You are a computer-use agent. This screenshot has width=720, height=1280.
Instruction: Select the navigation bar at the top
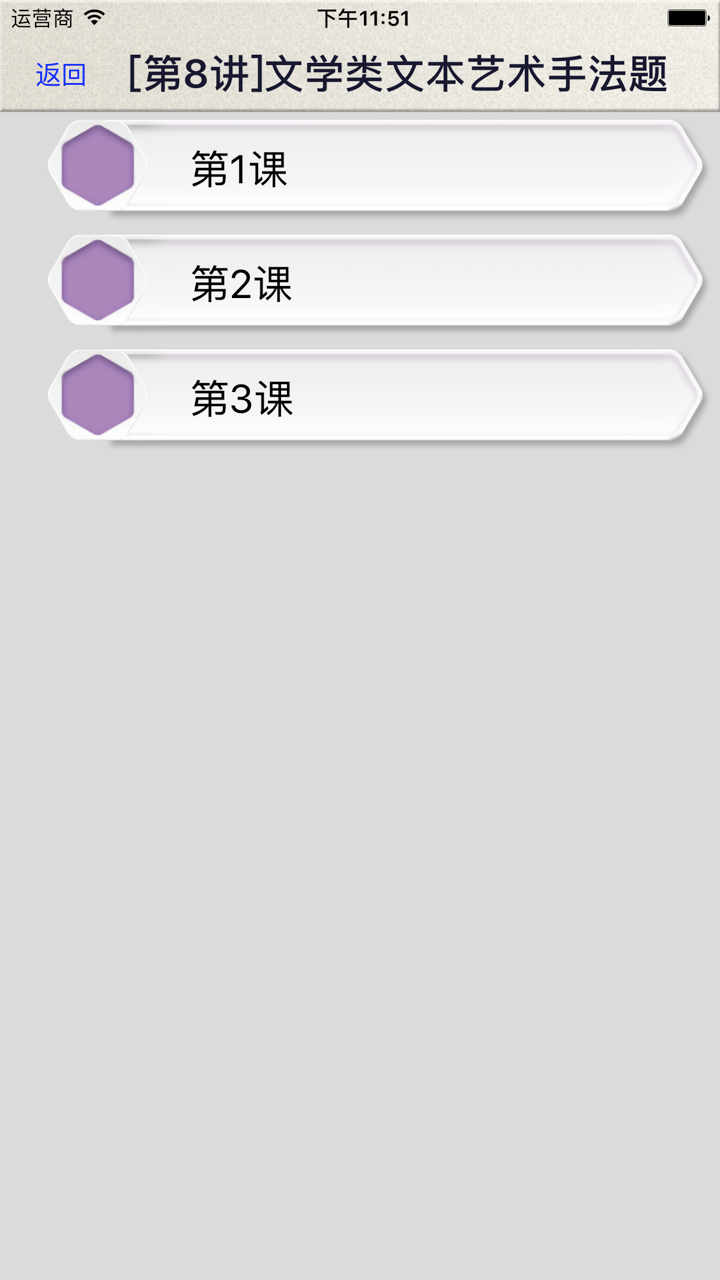pos(360,74)
